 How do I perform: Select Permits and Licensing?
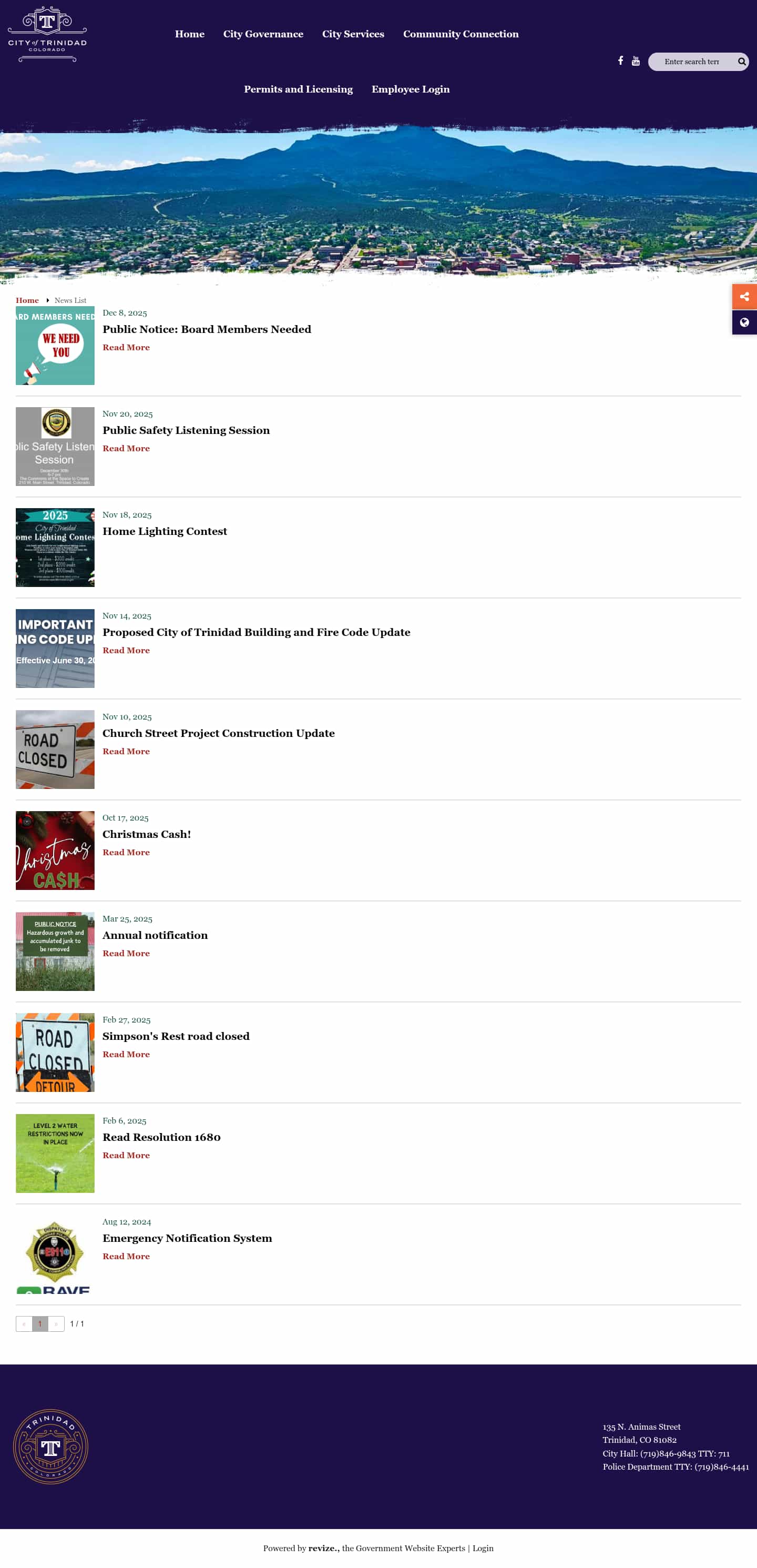click(298, 89)
